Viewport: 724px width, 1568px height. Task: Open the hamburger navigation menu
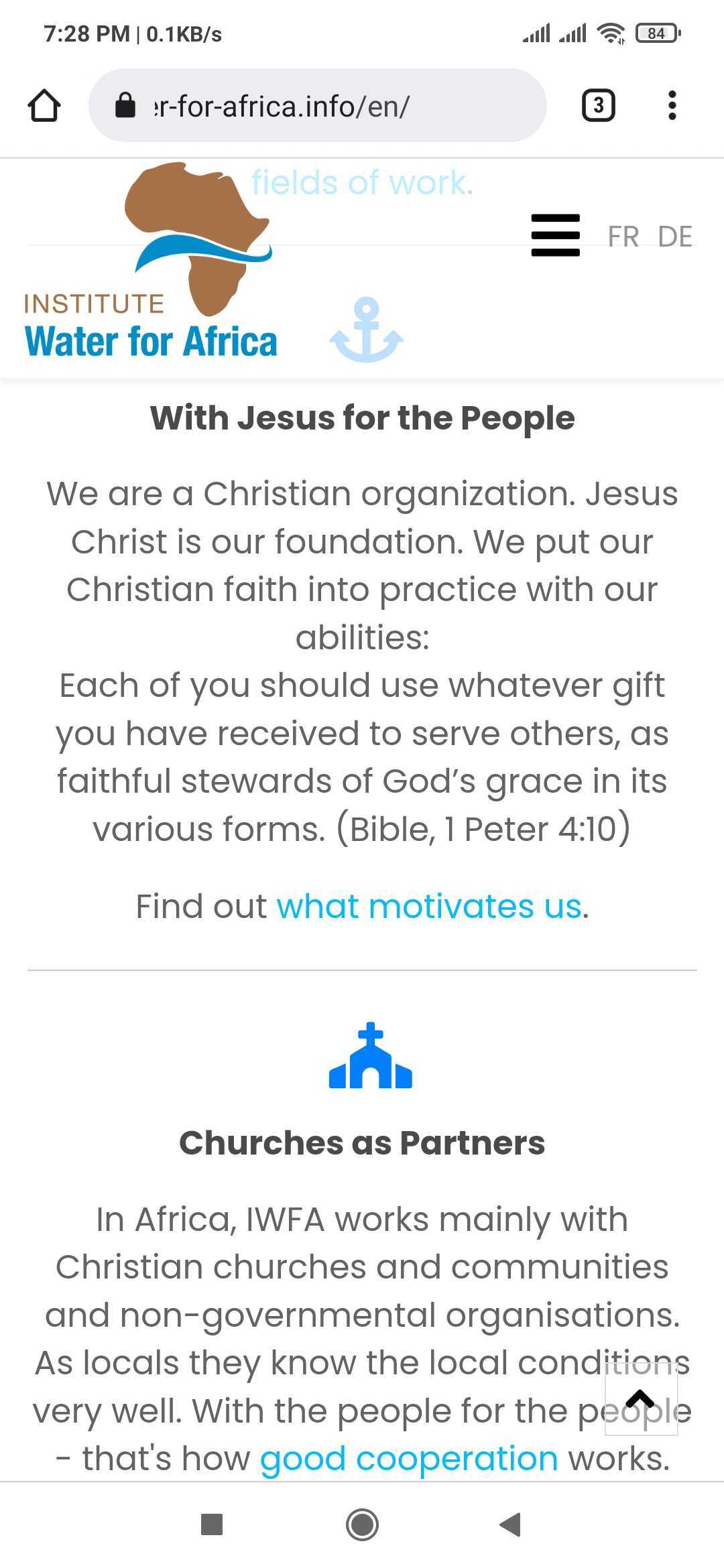tap(555, 235)
